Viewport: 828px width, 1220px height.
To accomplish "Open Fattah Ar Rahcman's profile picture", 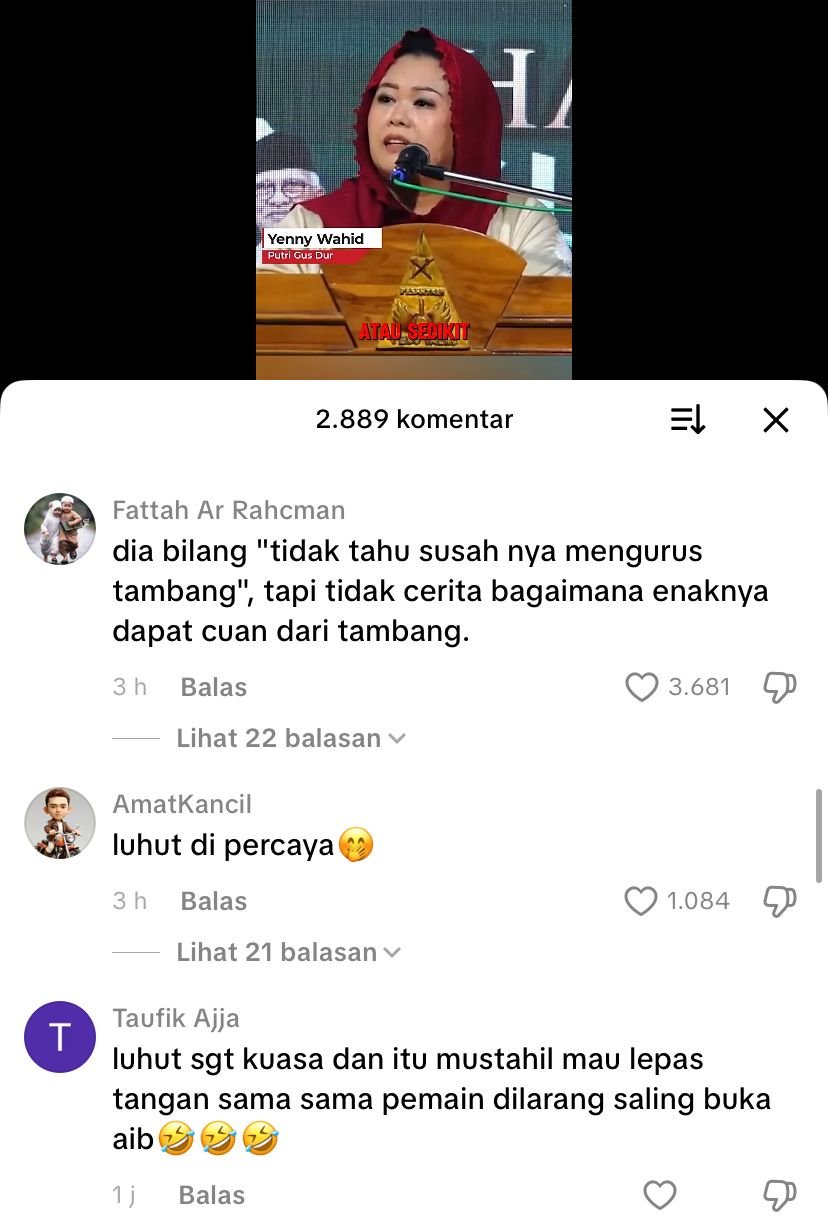I will click(60, 529).
